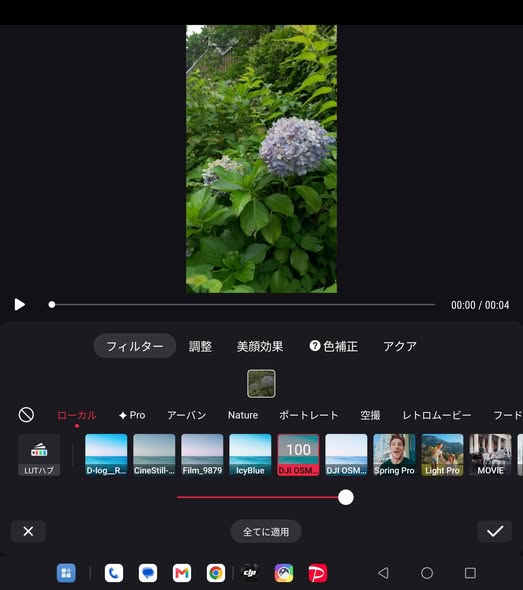Open the アクア tab
The image size is (523, 590).
pos(400,346)
